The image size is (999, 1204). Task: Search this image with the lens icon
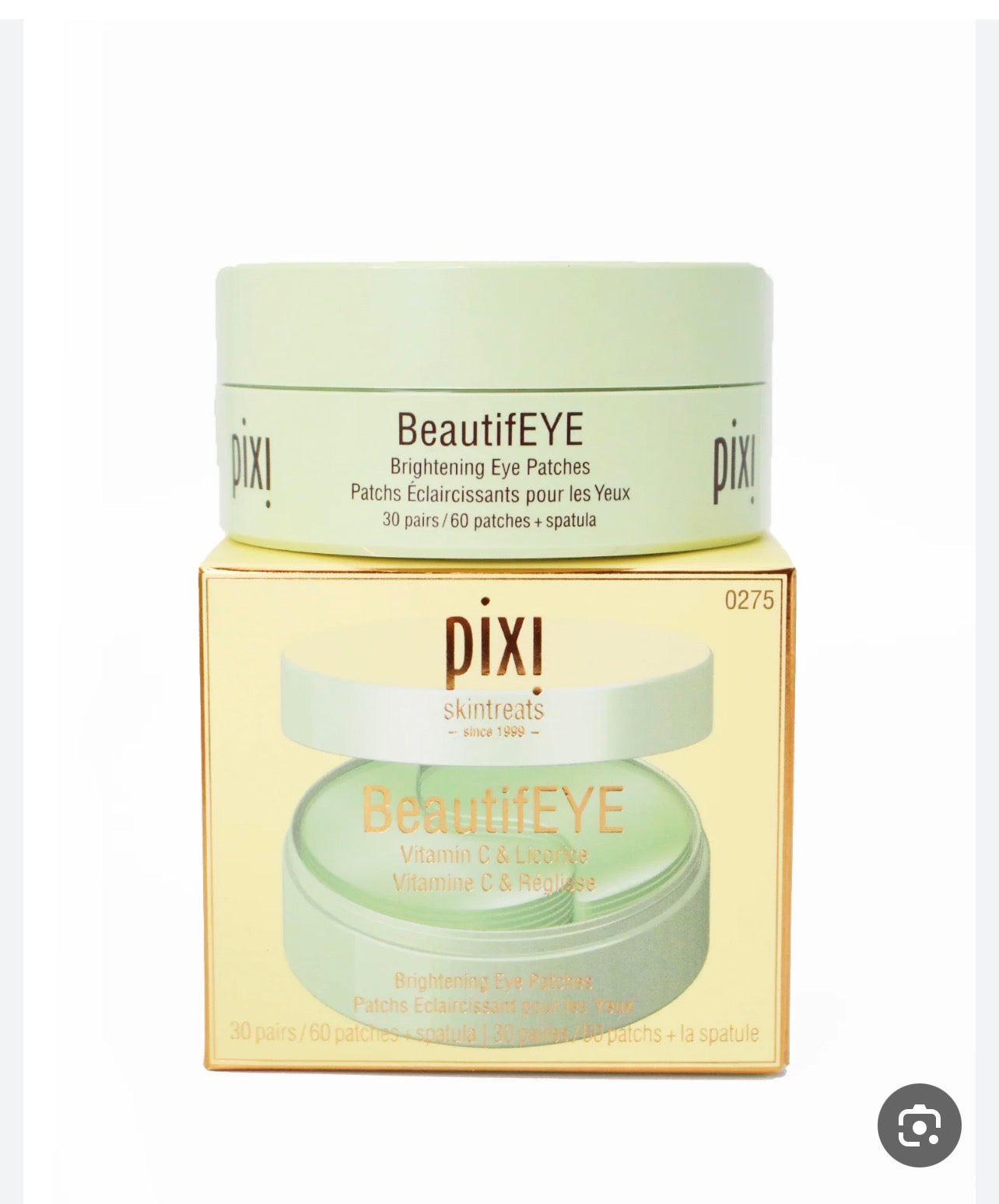click(919, 1125)
